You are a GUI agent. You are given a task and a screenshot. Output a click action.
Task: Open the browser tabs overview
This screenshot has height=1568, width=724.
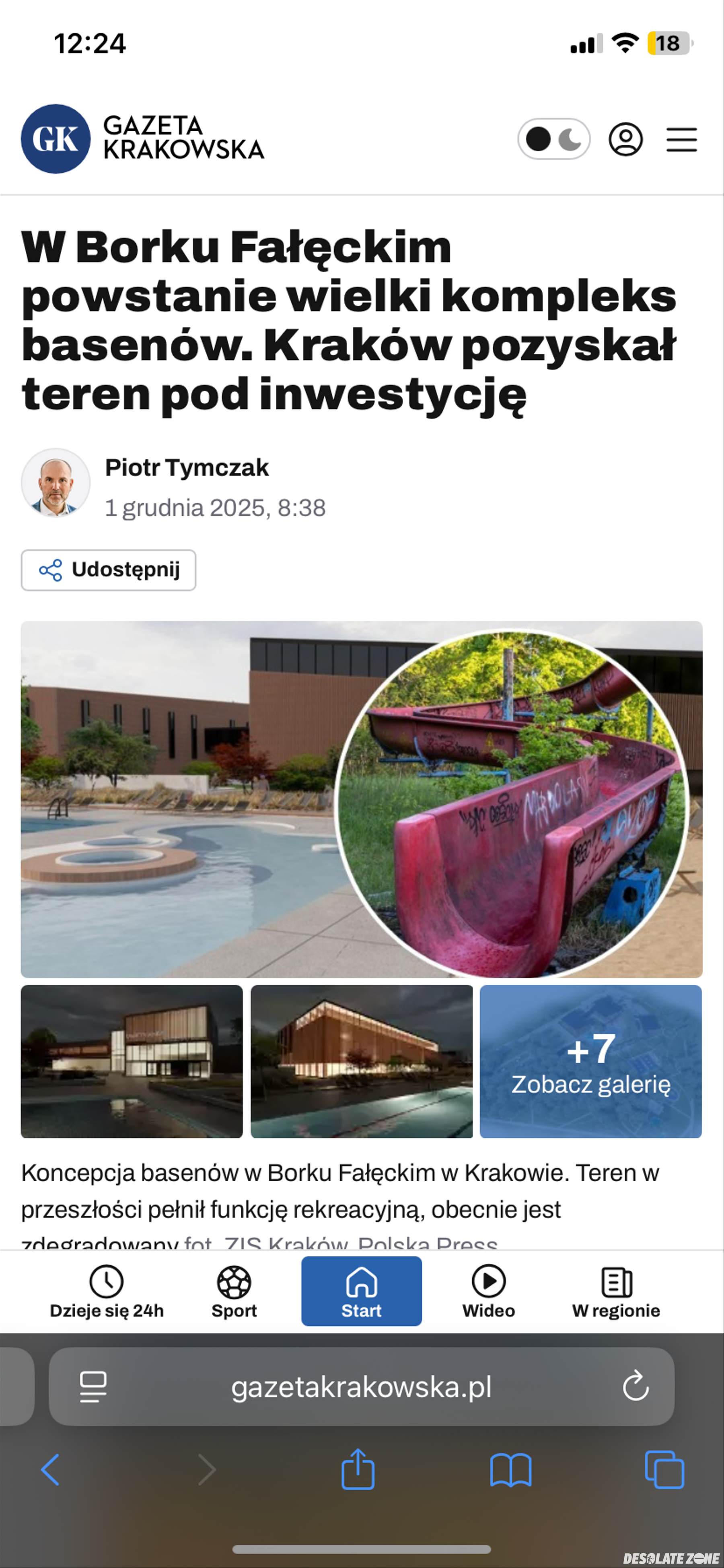(664, 1470)
